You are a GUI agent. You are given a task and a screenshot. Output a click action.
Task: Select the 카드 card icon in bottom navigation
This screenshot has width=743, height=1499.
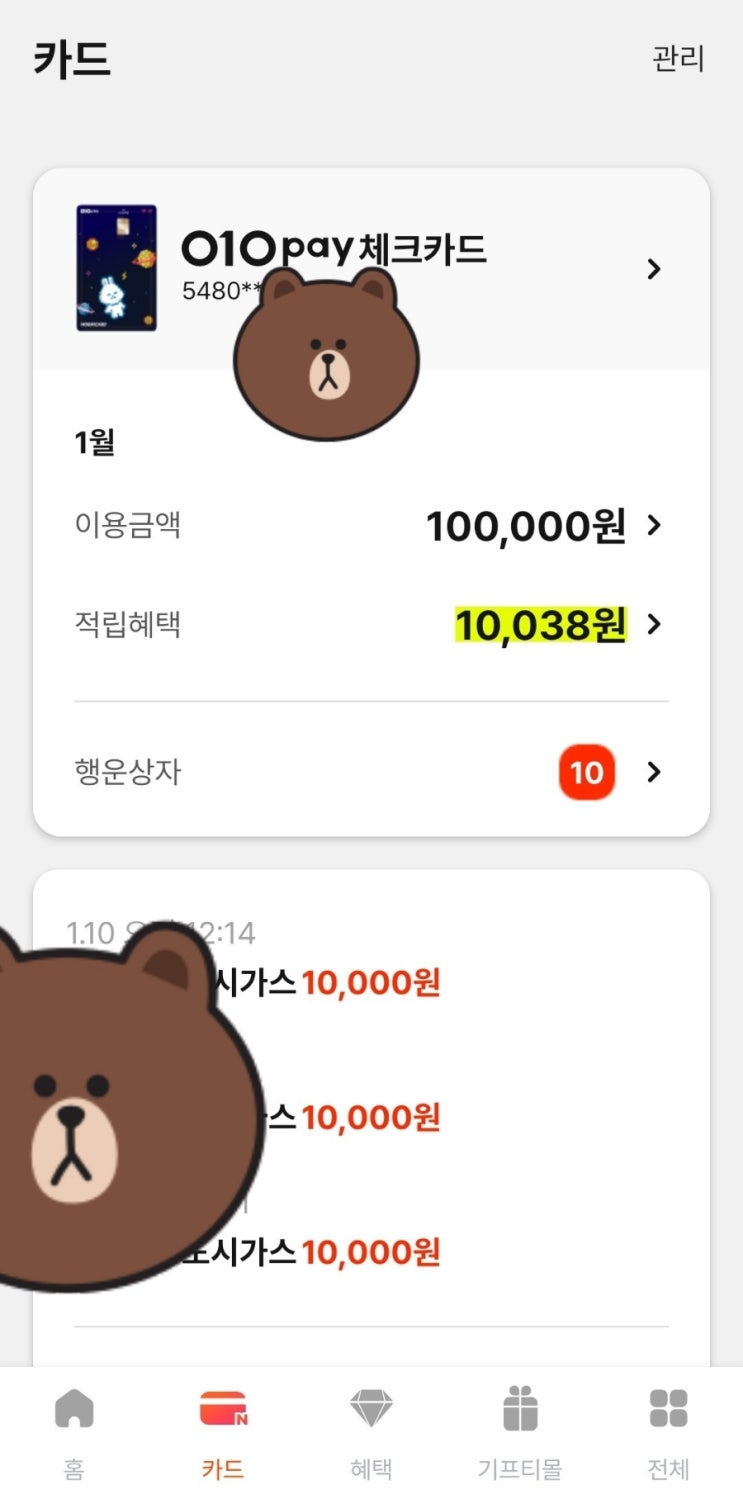(x=222, y=1407)
